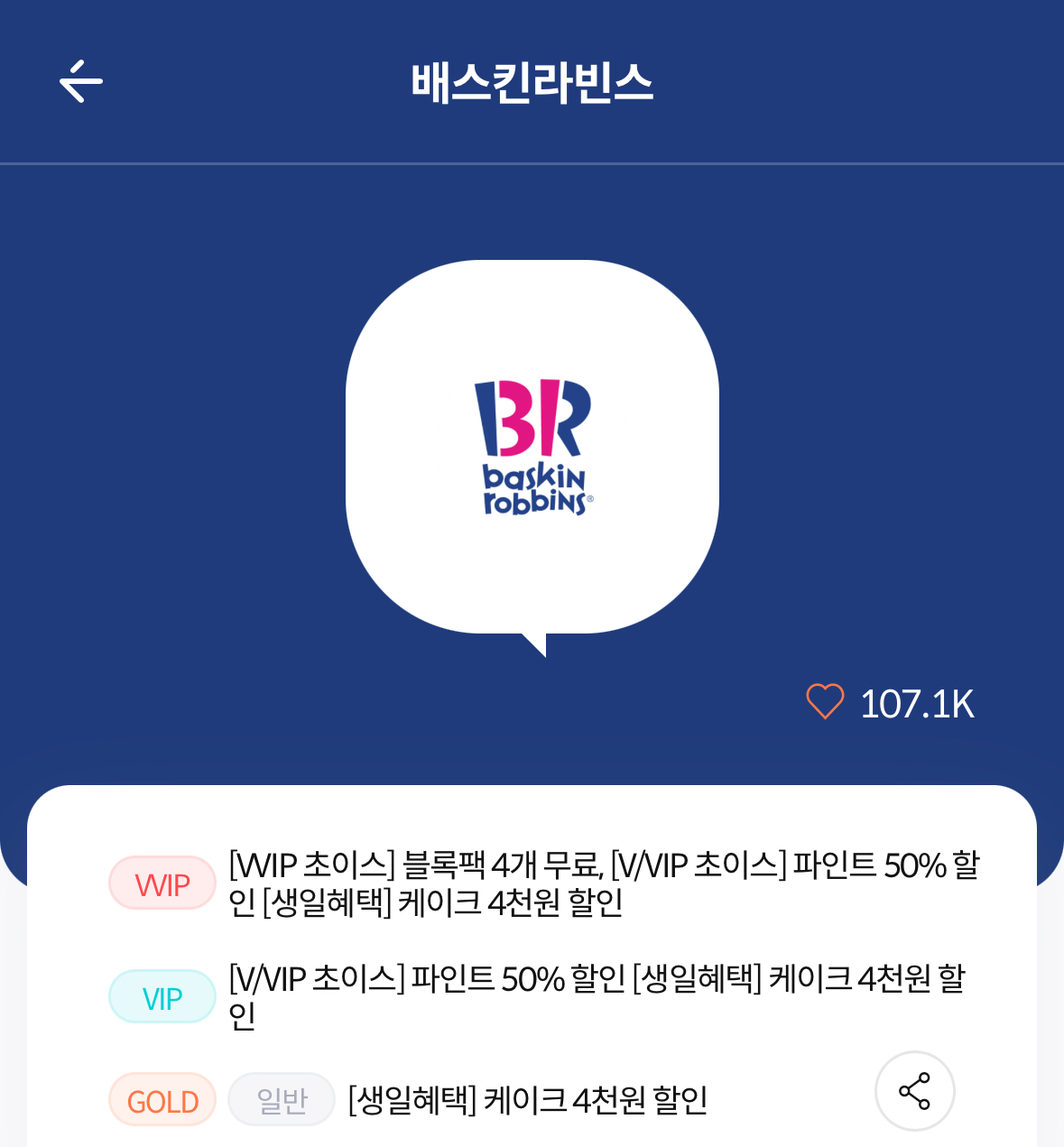Open the birthday cake discount benefit link

point(528,1099)
